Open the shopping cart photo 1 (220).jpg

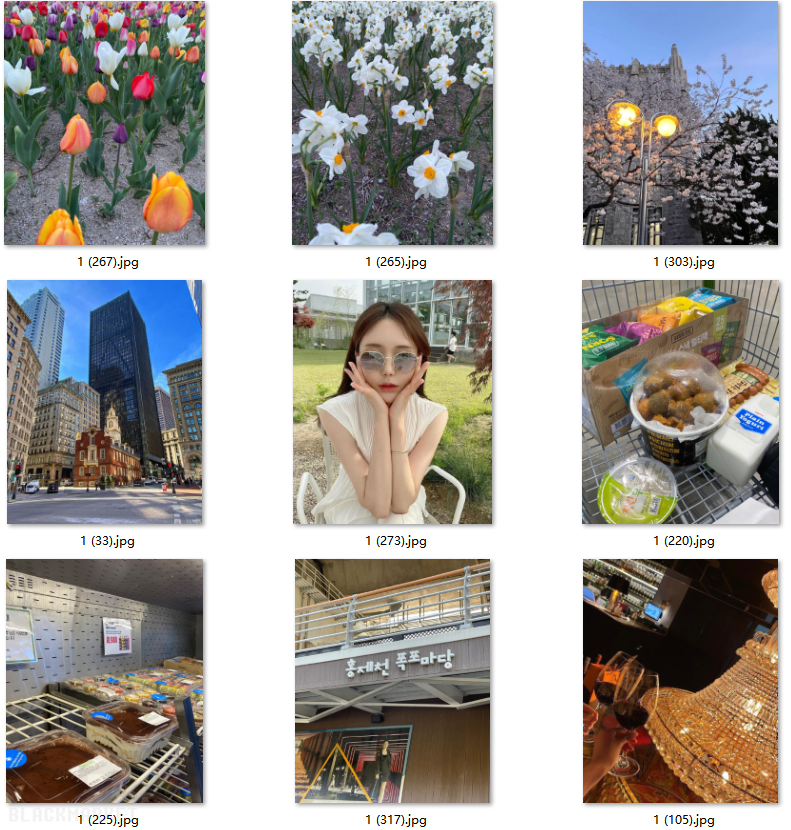tap(680, 402)
